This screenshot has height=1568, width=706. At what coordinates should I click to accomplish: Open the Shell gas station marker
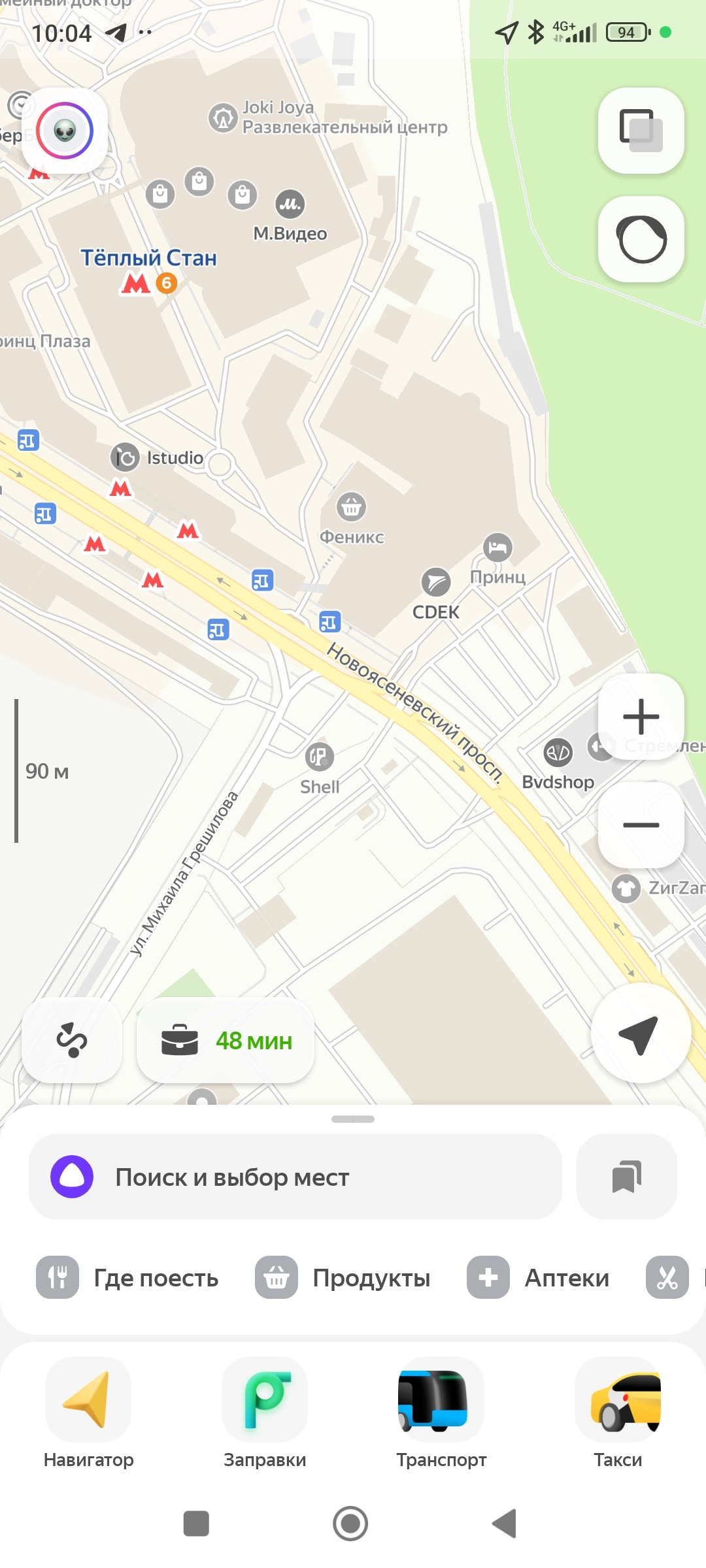coord(319,758)
